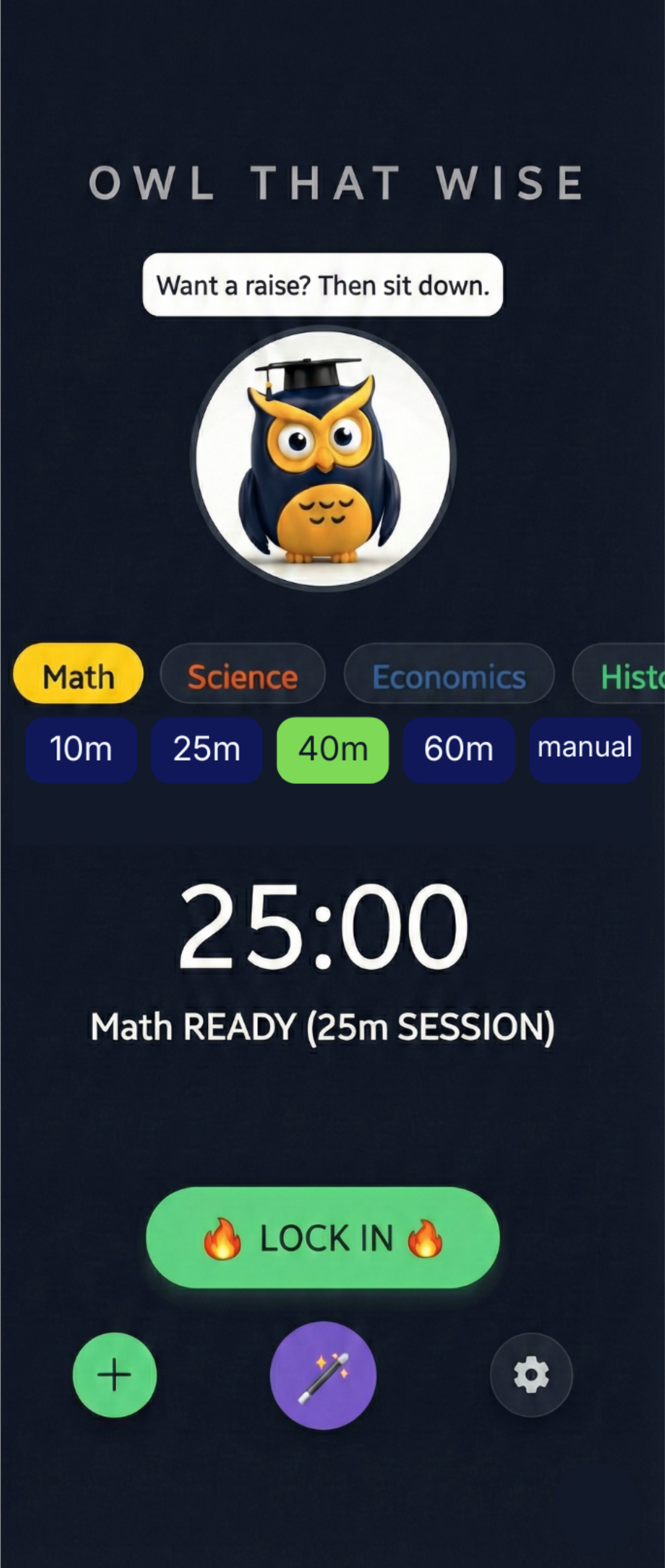
Task: Start session with LOCK IN button
Action: point(323,1238)
